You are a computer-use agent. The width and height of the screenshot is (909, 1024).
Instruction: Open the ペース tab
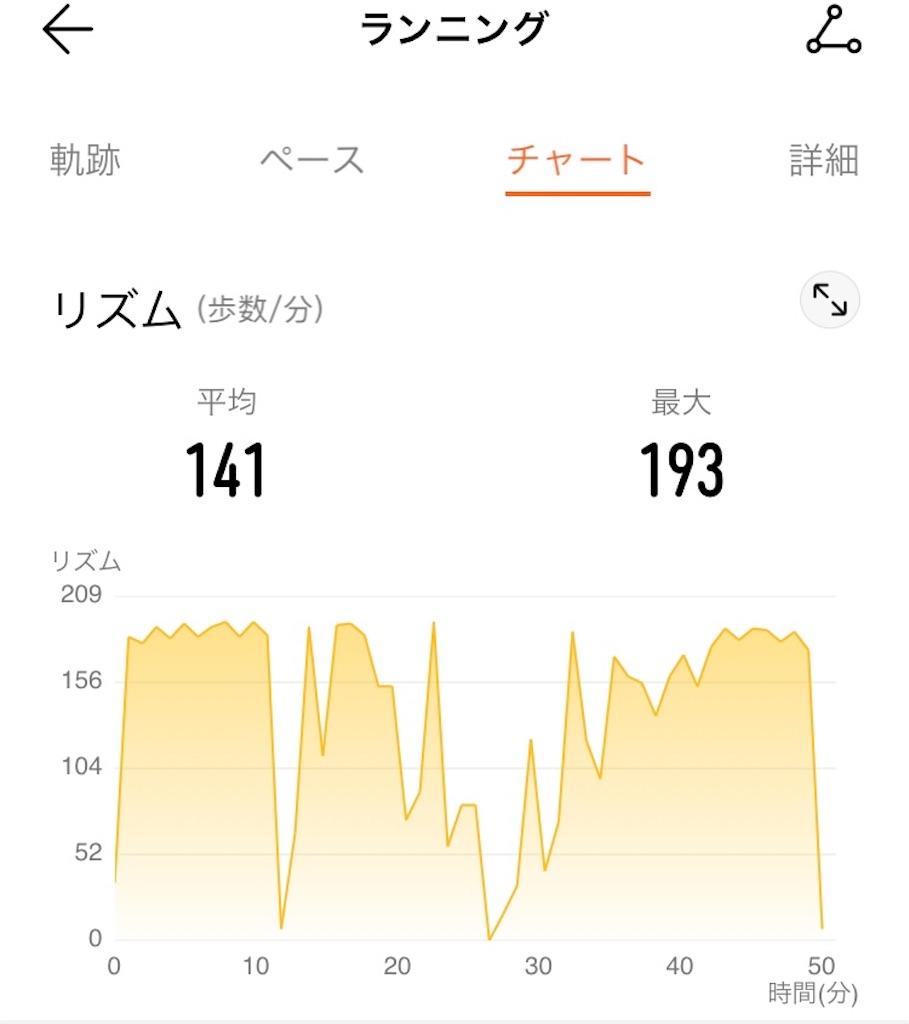[315, 156]
